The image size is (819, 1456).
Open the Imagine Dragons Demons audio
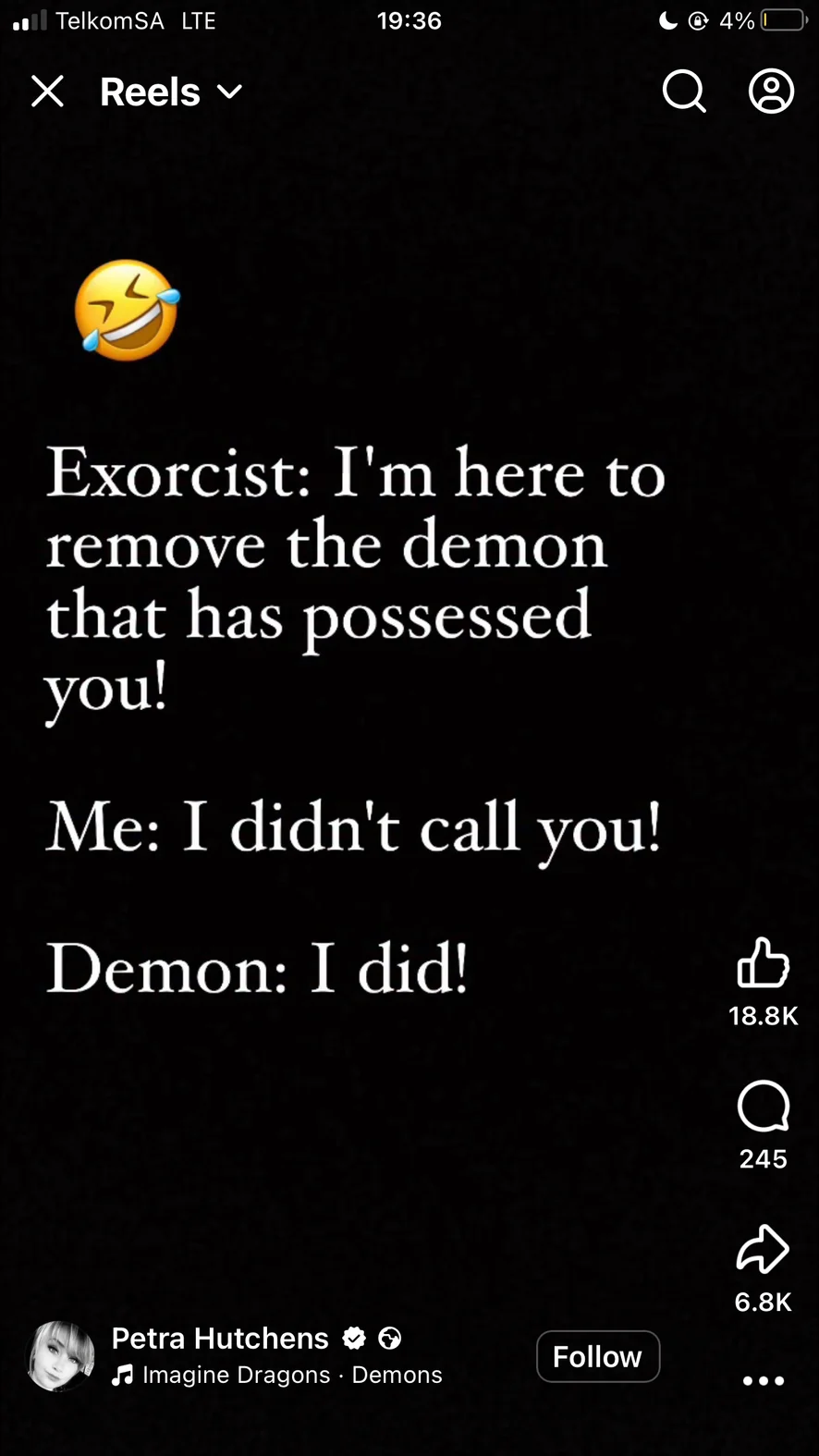coord(277,1376)
